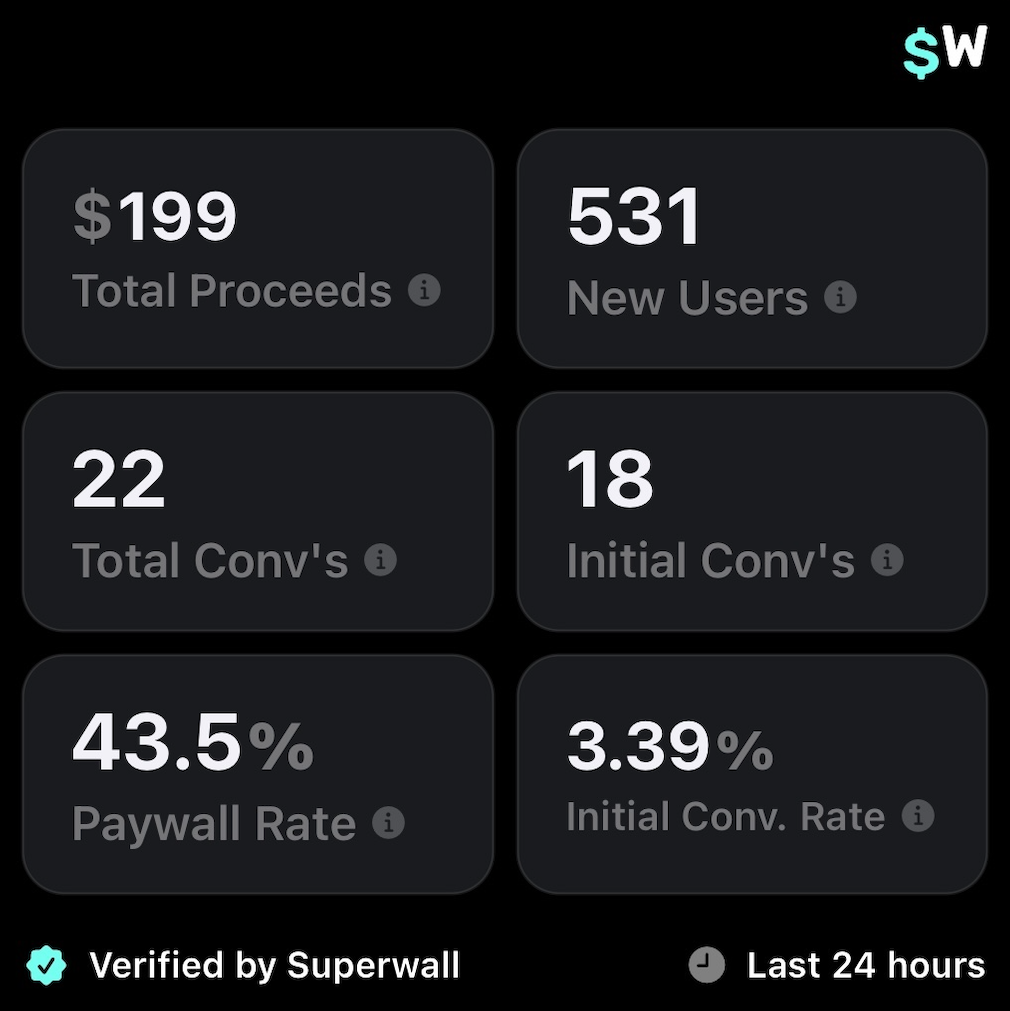Open the Initial Conv. Rate info tooltip
The width and height of the screenshot is (1010, 1011).
point(919,816)
